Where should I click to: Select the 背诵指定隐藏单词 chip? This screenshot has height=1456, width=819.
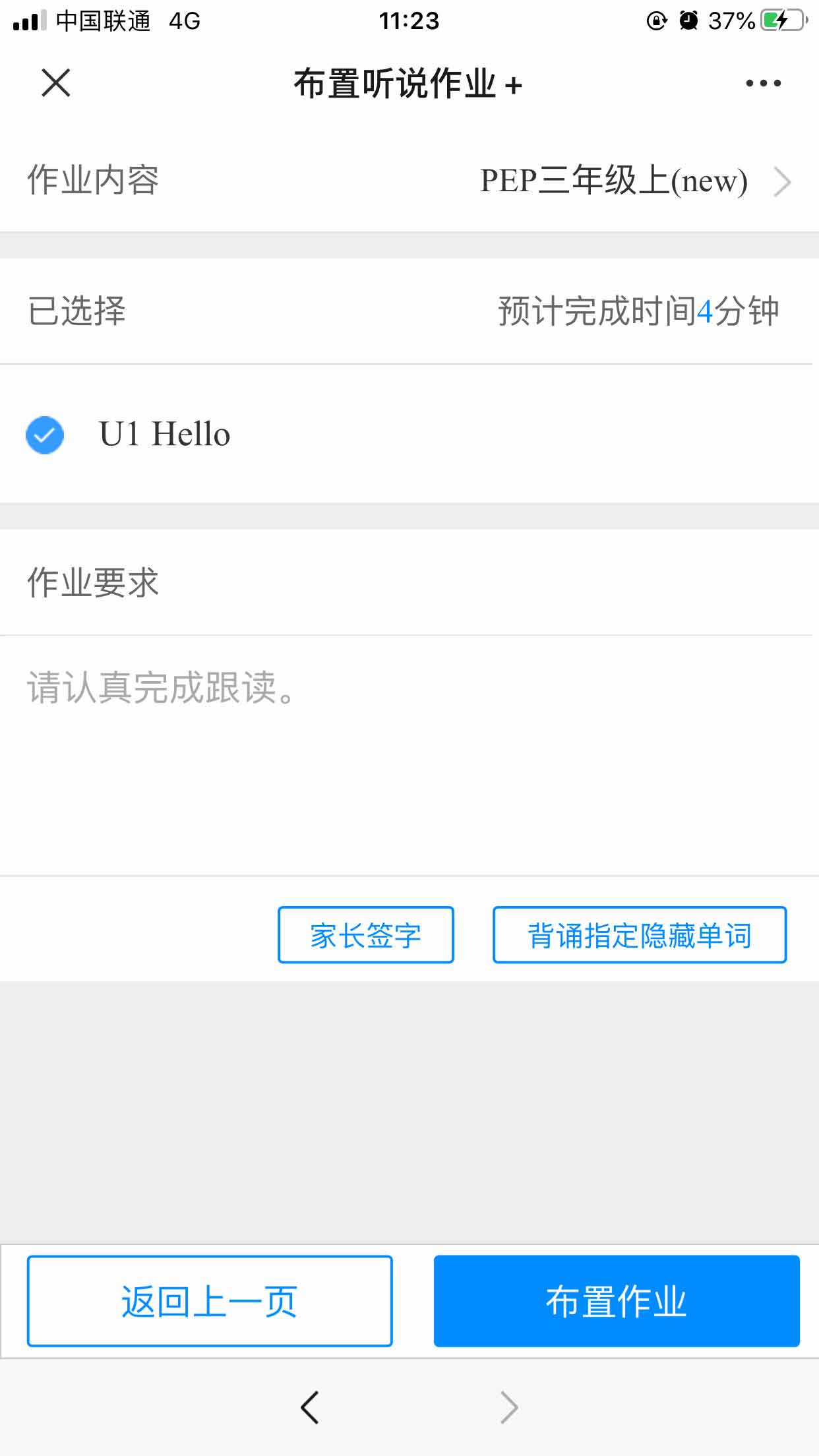coord(640,935)
